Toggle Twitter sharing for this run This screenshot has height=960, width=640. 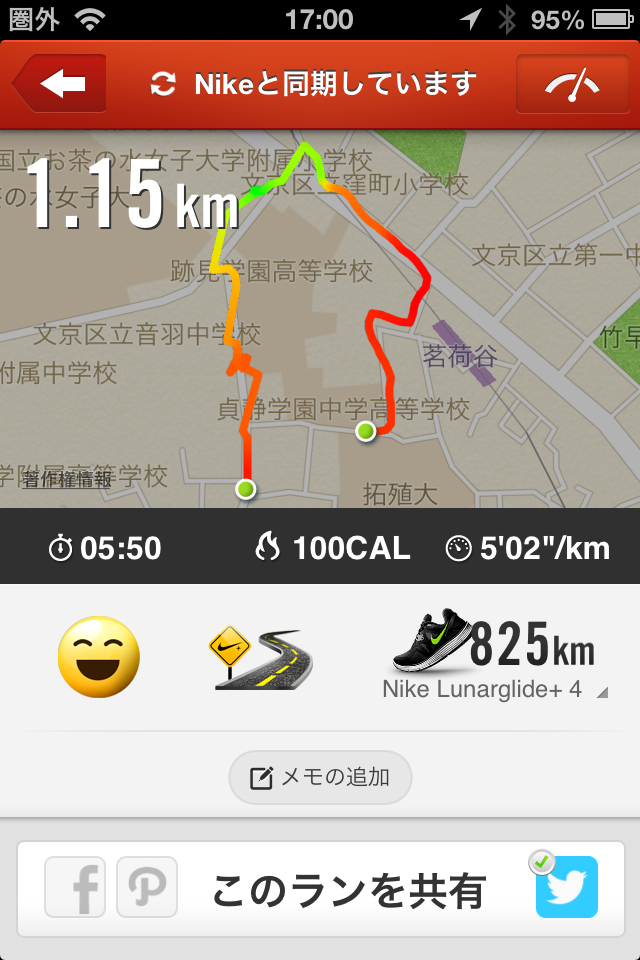click(566, 887)
